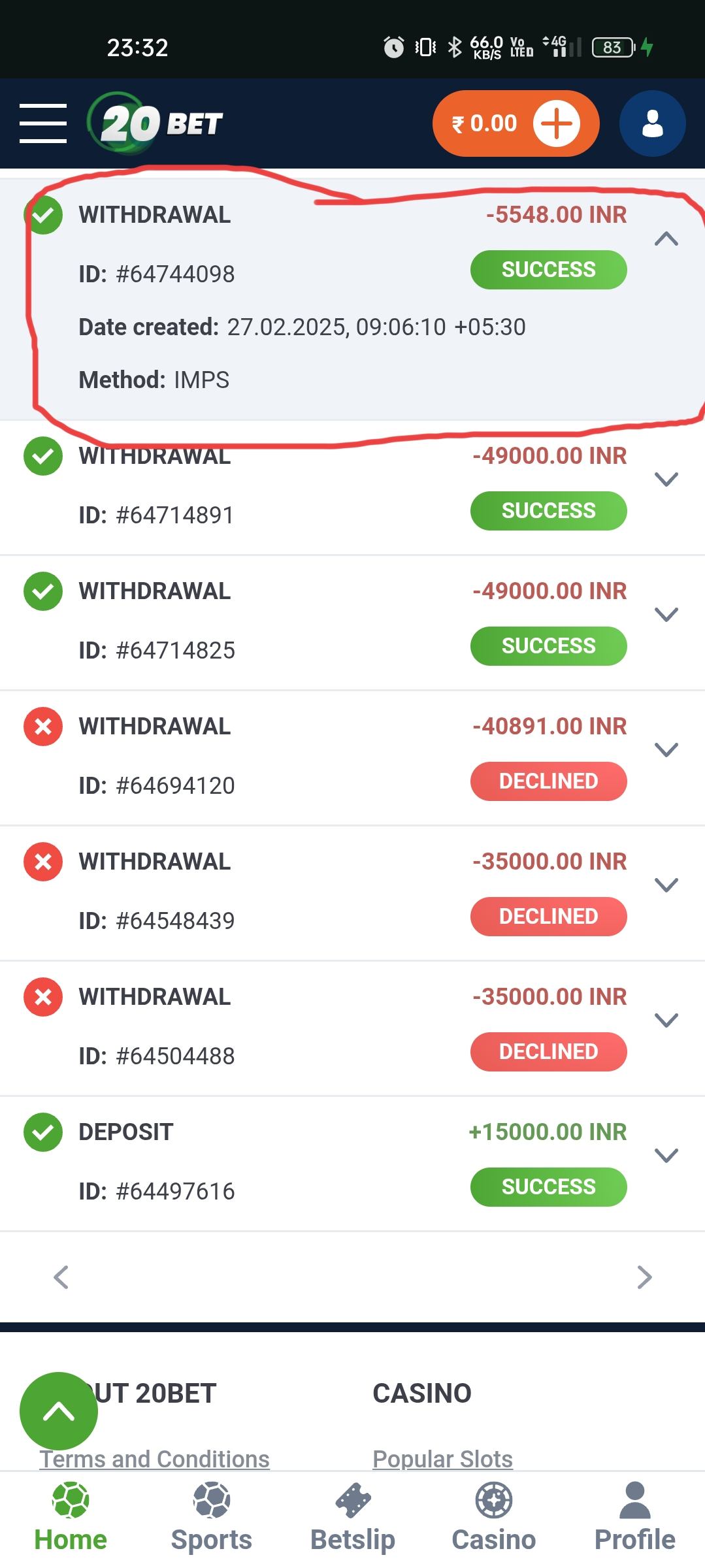Expand withdrawal #64714825 details
The width and height of the screenshot is (705, 1568).
pyautogui.click(x=666, y=615)
